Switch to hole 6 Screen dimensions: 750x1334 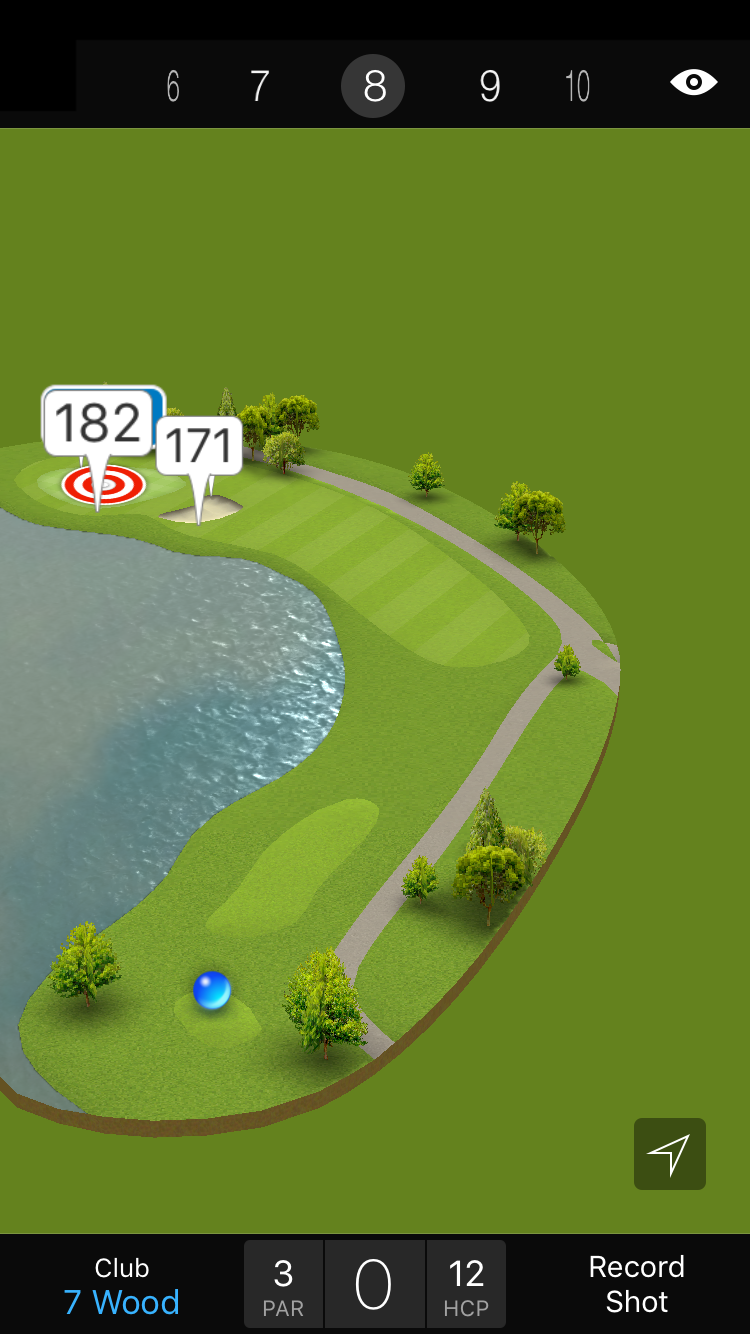click(x=173, y=87)
